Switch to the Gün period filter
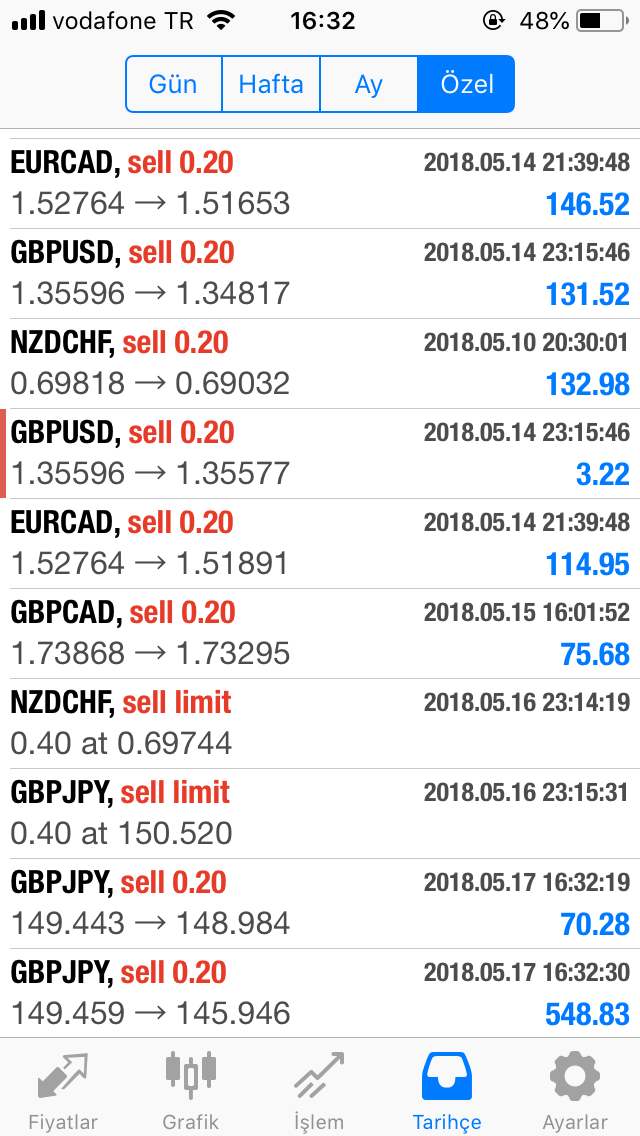 click(x=173, y=84)
